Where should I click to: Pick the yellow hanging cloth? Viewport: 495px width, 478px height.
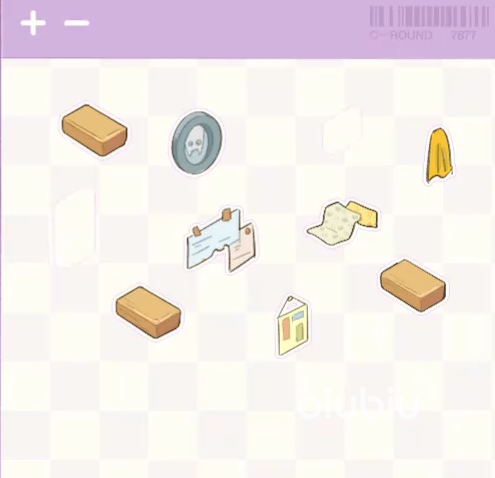pyautogui.click(x=440, y=156)
